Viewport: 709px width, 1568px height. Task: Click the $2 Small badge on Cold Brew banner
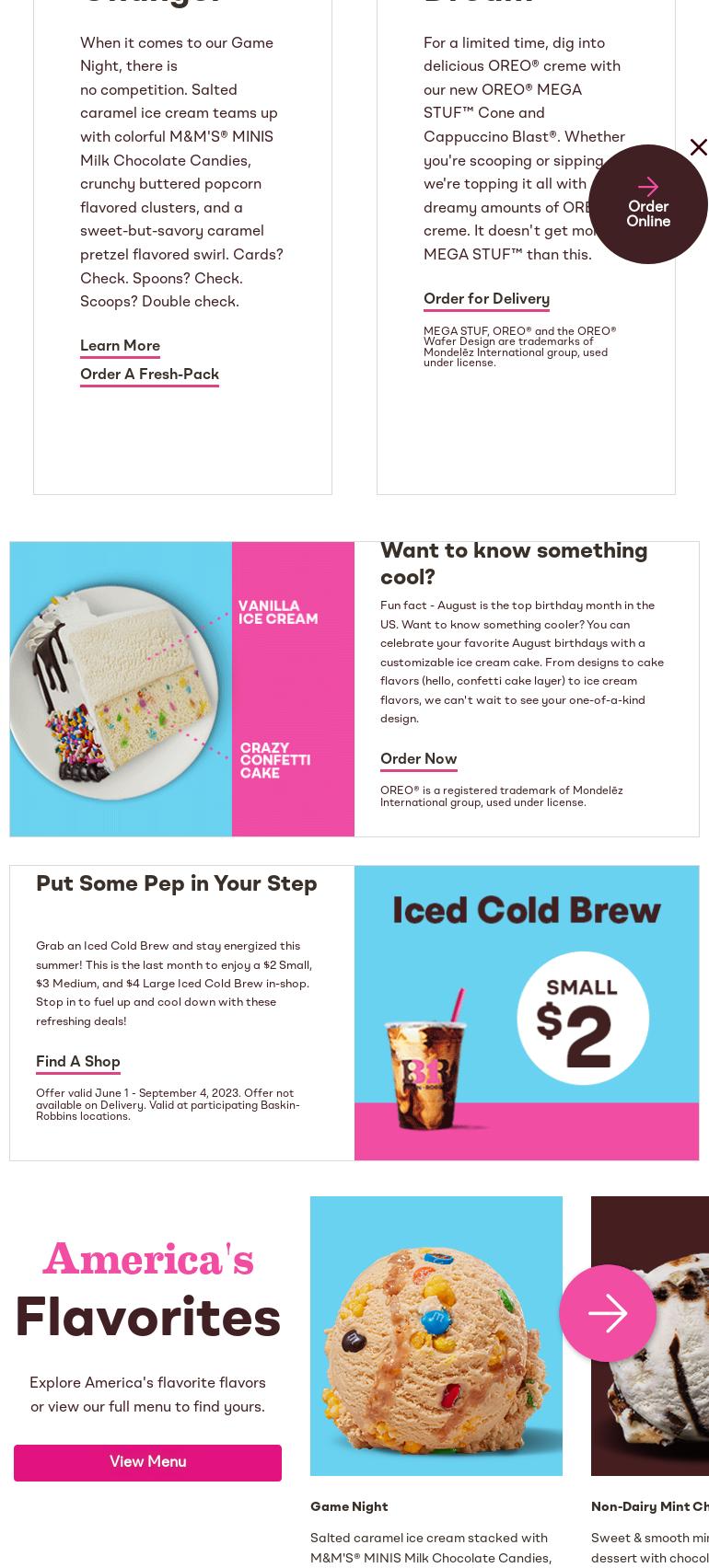point(583,1018)
